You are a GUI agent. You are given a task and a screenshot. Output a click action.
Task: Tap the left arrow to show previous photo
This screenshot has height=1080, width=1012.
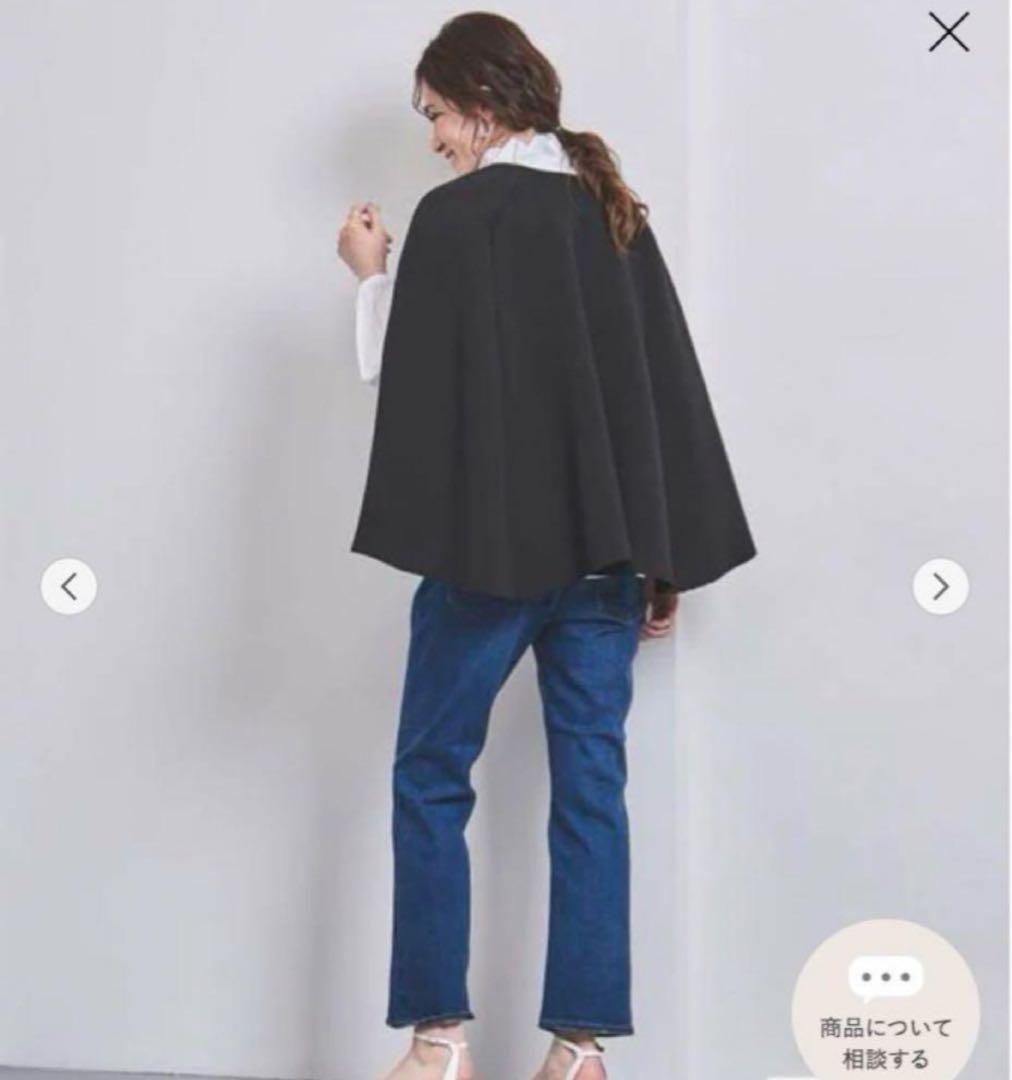pyautogui.click(x=70, y=588)
